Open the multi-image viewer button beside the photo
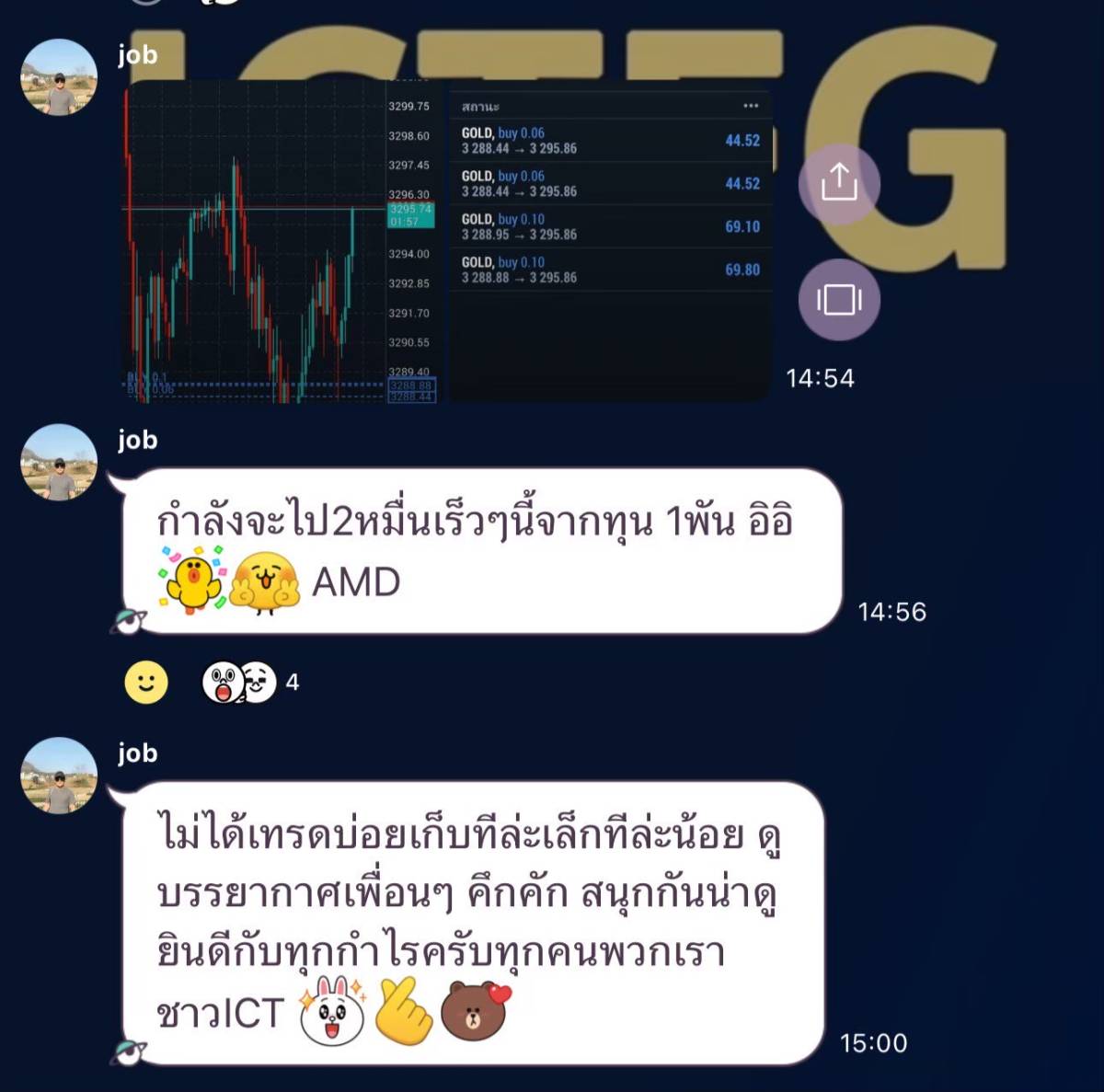 [838, 300]
